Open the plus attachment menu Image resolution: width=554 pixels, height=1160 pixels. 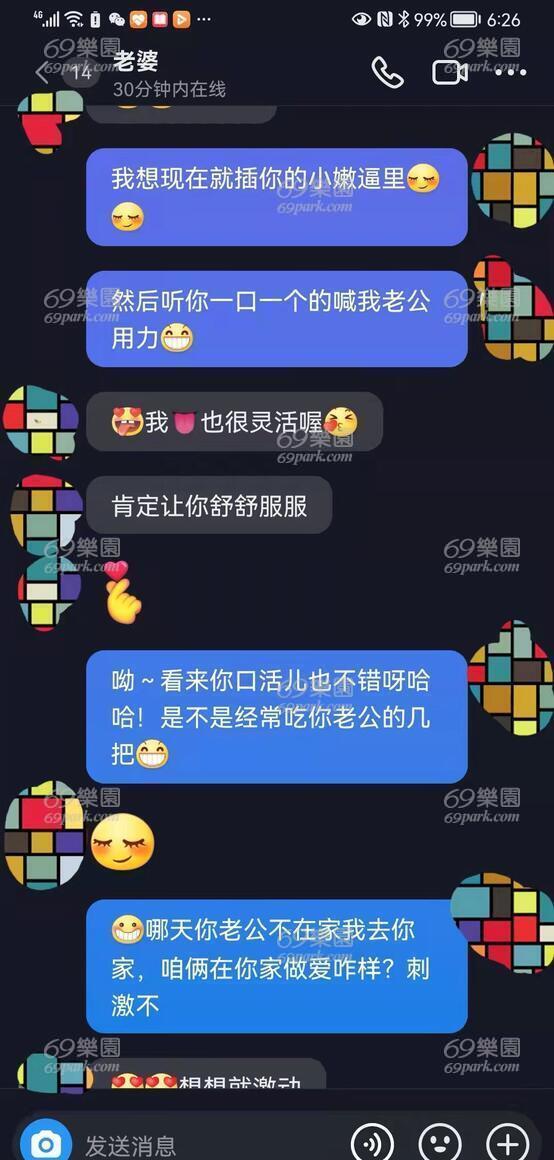tap(508, 1144)
